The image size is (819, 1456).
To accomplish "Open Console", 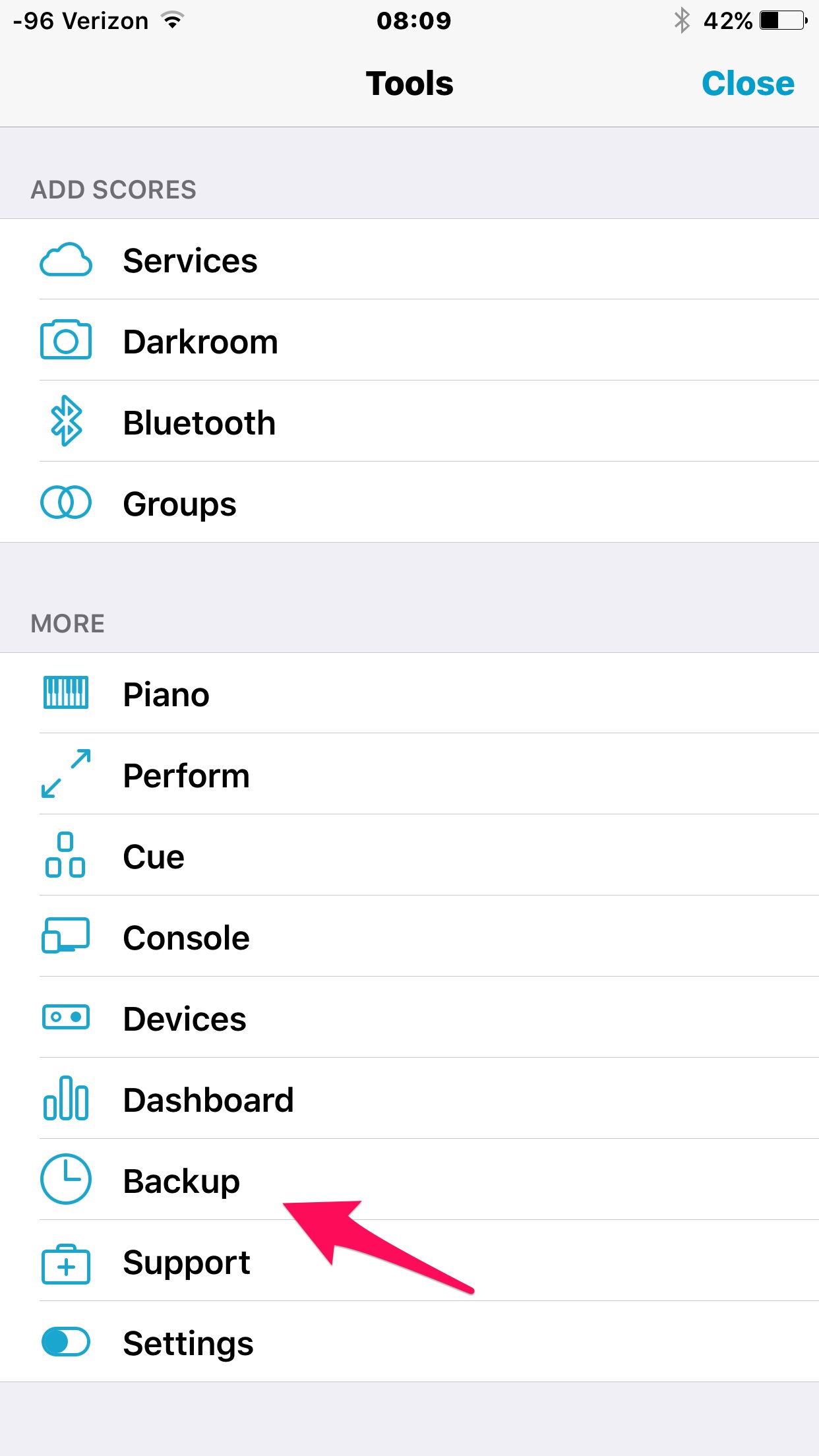I will 186,938.
